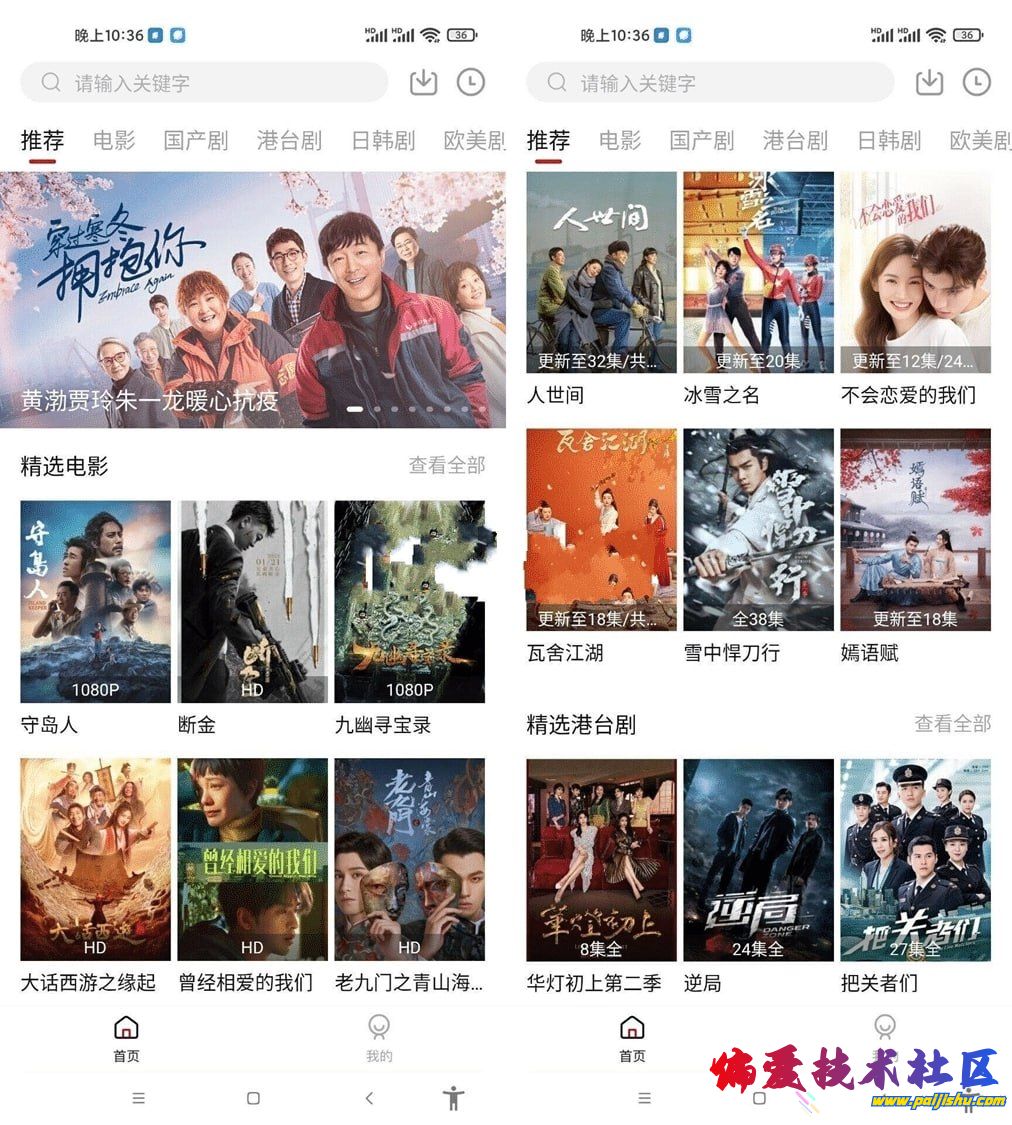Open the movie 断金

252,601
